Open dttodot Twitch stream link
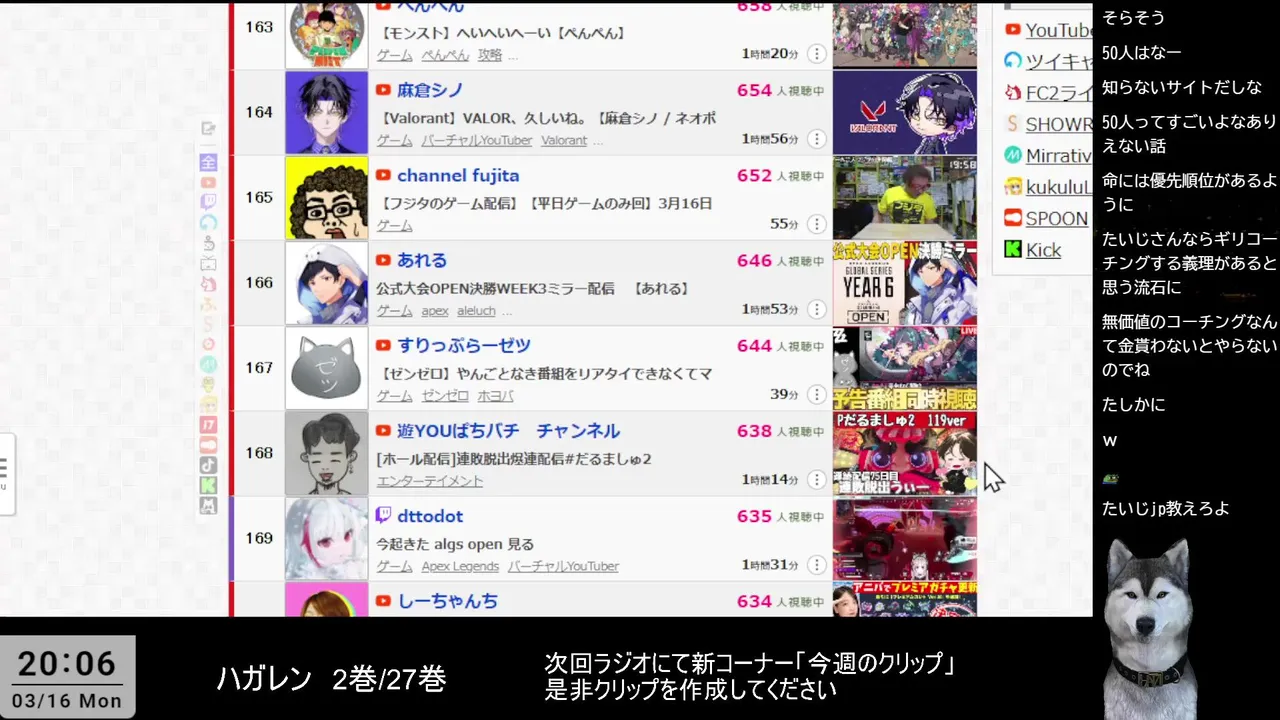This screenshot has height=720, width=1280. pyautogui.click(x=430, y=516)
